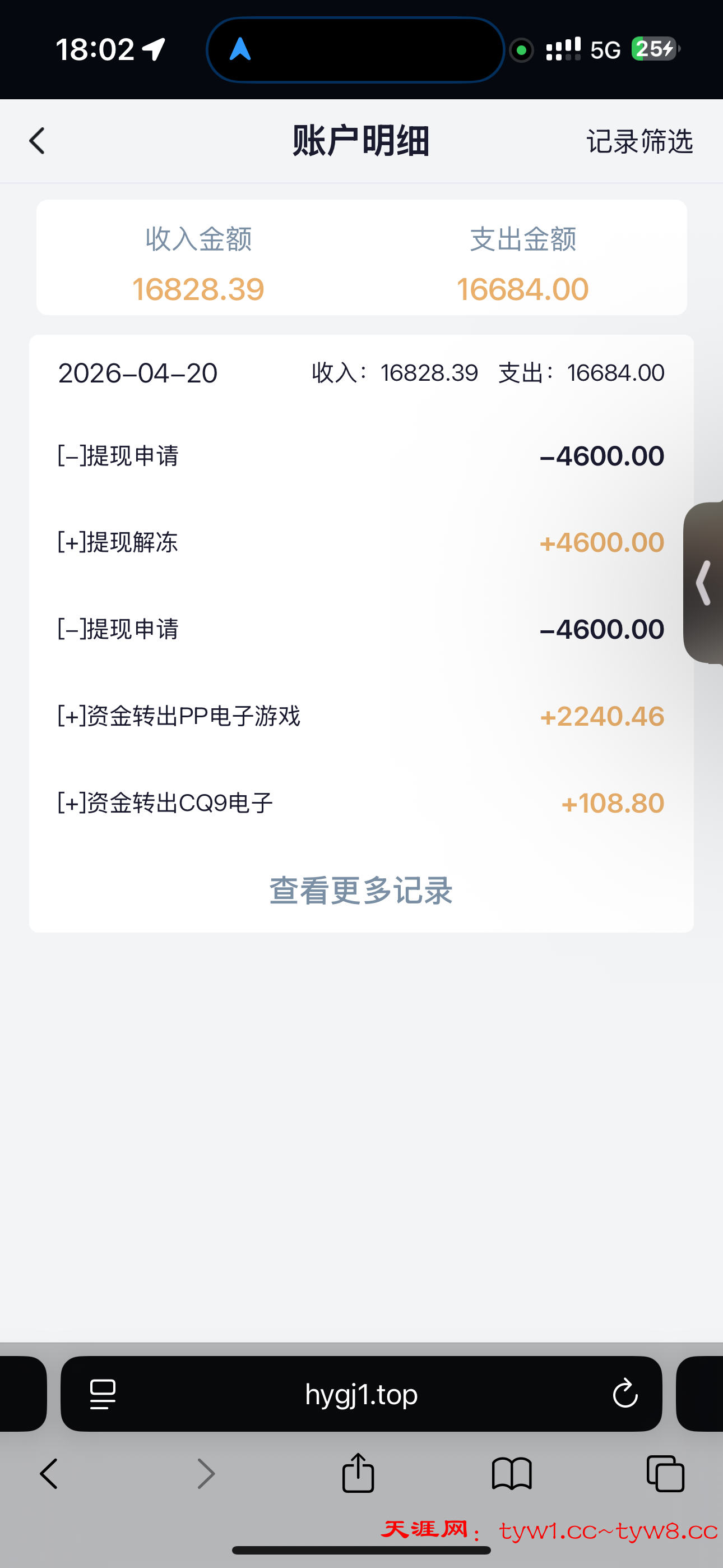Collapse the 2026-04-20 date section

pos(139,372)
